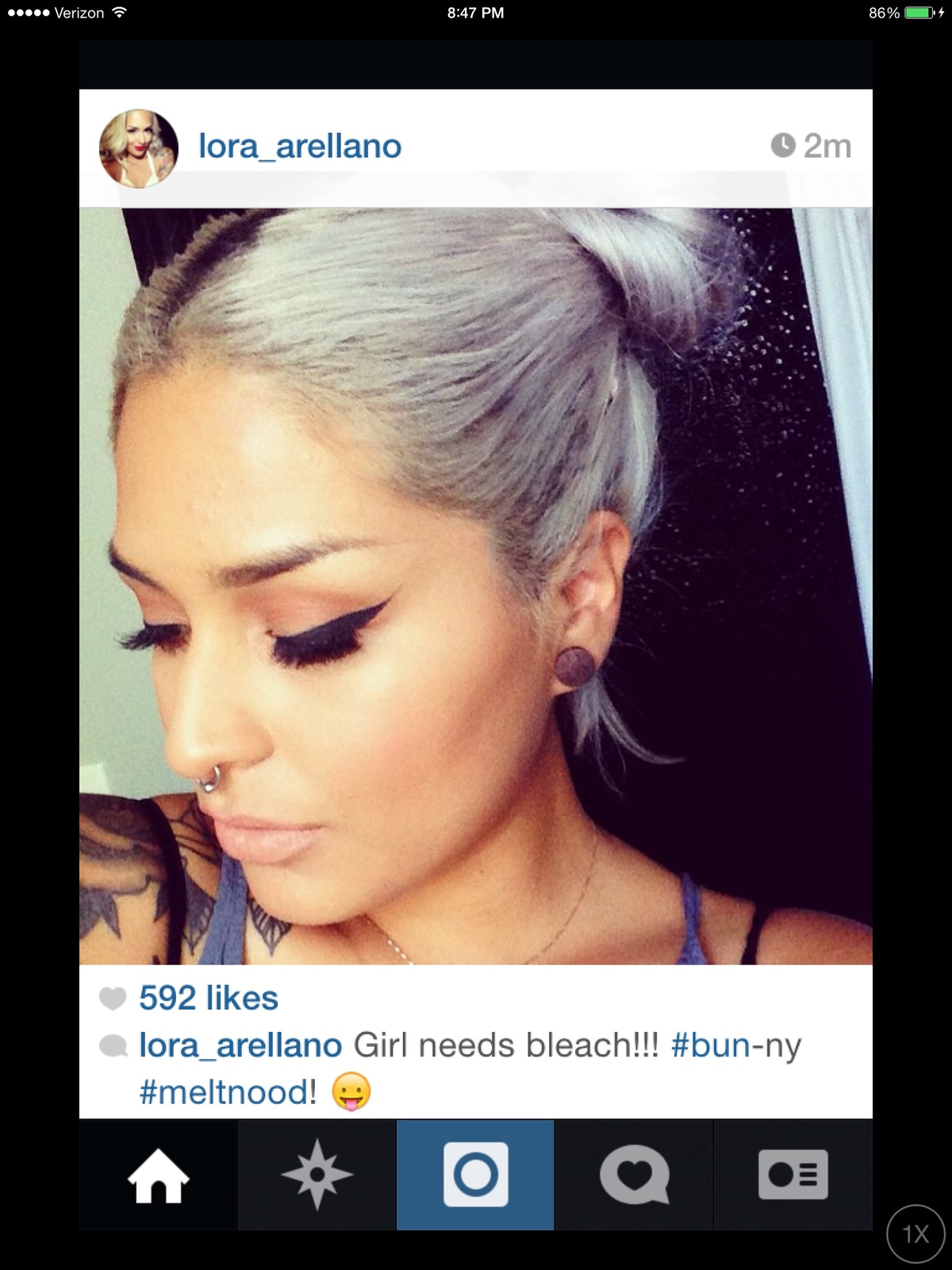Open lora_arellano's profile picture
Viewport: 952px width, 1270px height.
click(138, 148)
